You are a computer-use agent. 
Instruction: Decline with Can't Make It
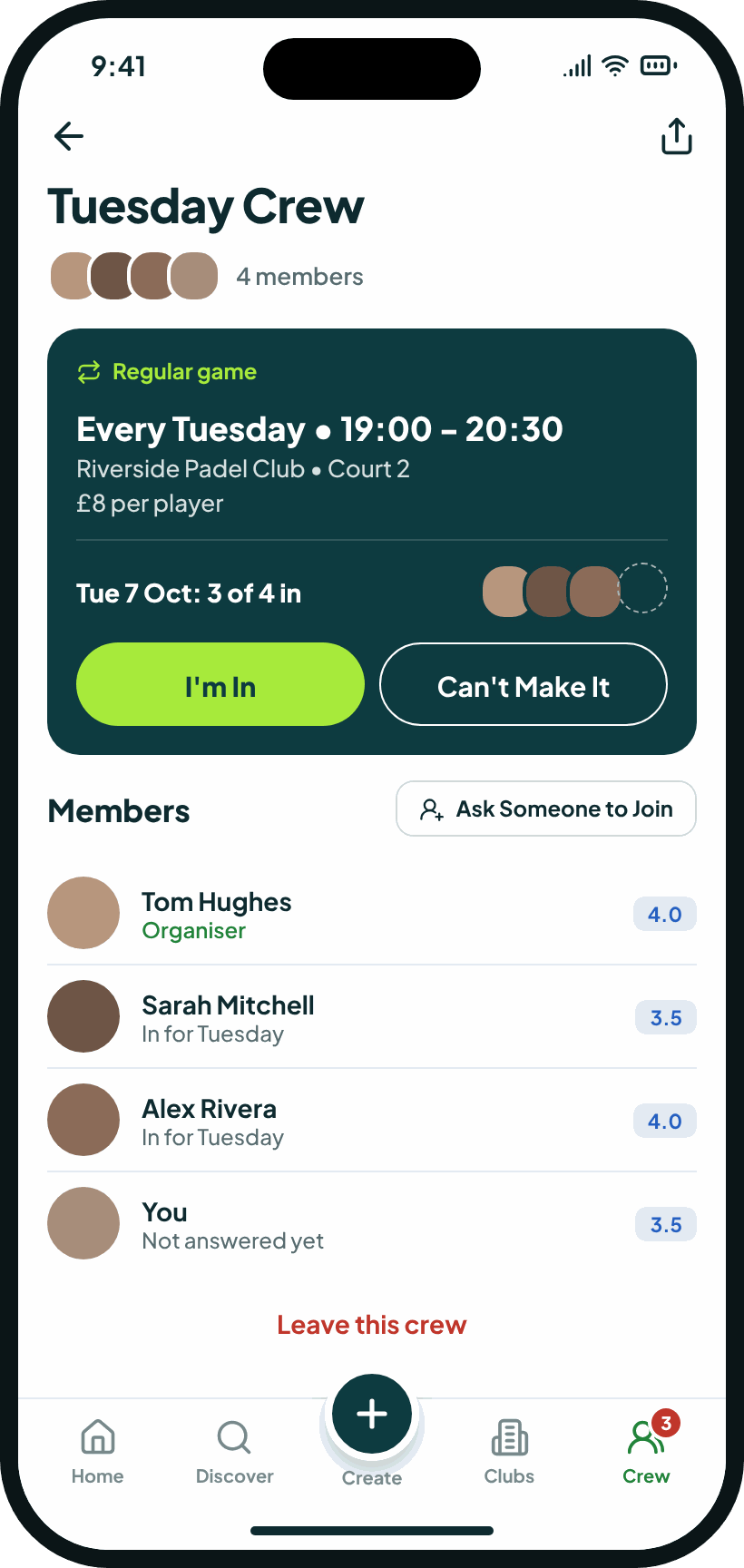(524, 684)
